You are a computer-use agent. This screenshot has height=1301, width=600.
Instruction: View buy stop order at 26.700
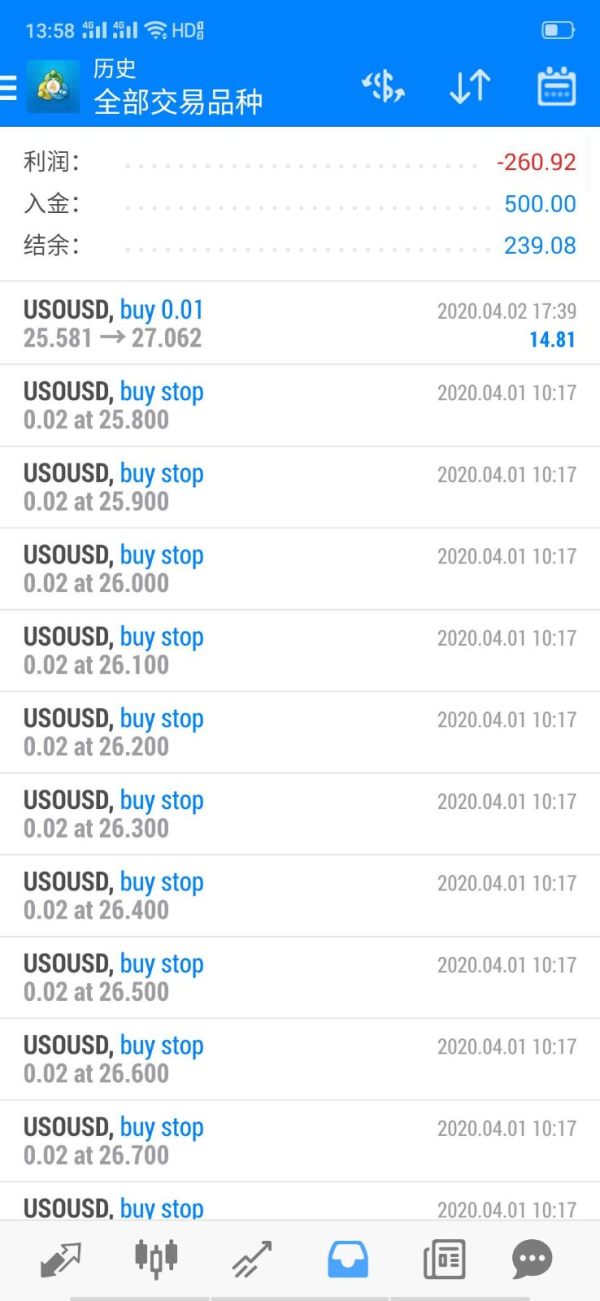tap(300, 1142)
